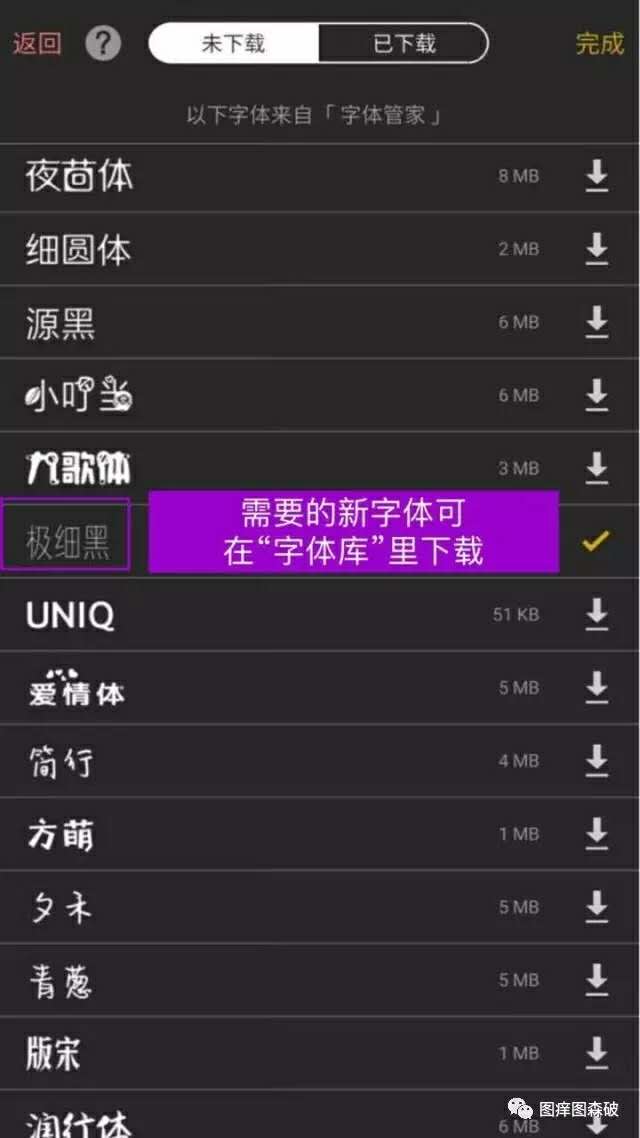Screen dimensions: 640x1138
Task: Download the 青葱 font
Action: pos(596,980)
